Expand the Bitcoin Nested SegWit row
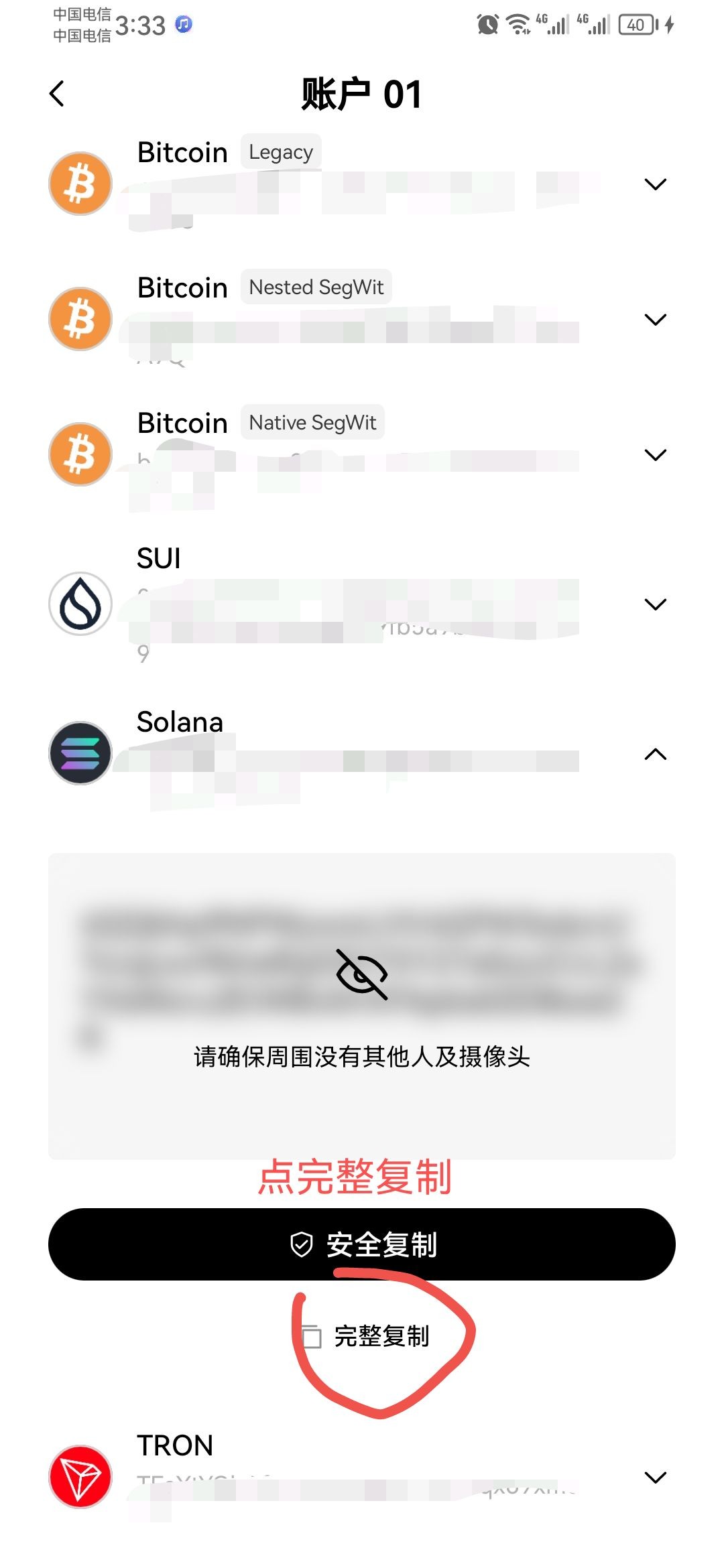The image size is (724, 1568). click(x=655, y=320)
